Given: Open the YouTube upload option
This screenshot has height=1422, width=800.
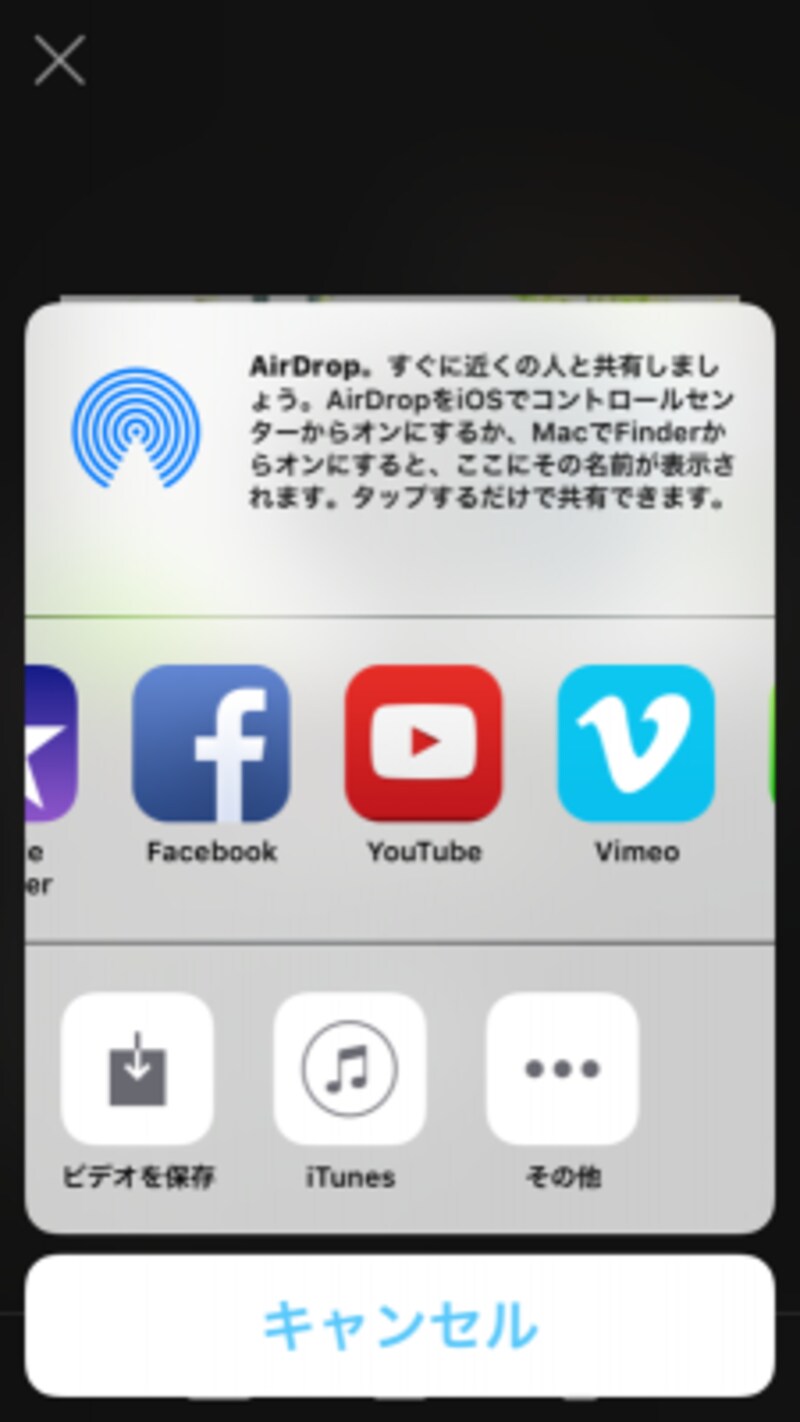Looking at the screenshot, I should coord(424,742).
